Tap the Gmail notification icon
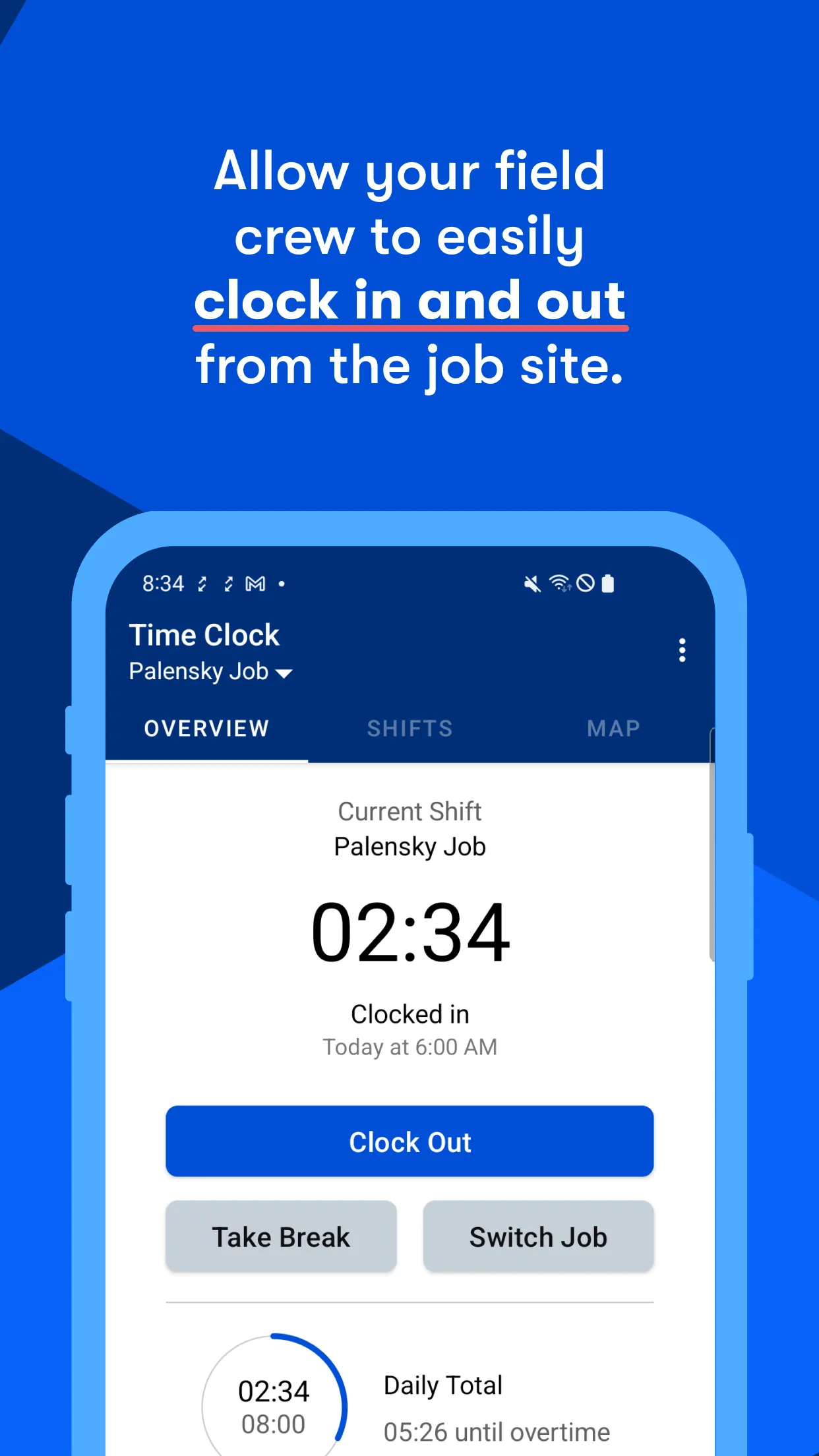 tap(256, 583)
